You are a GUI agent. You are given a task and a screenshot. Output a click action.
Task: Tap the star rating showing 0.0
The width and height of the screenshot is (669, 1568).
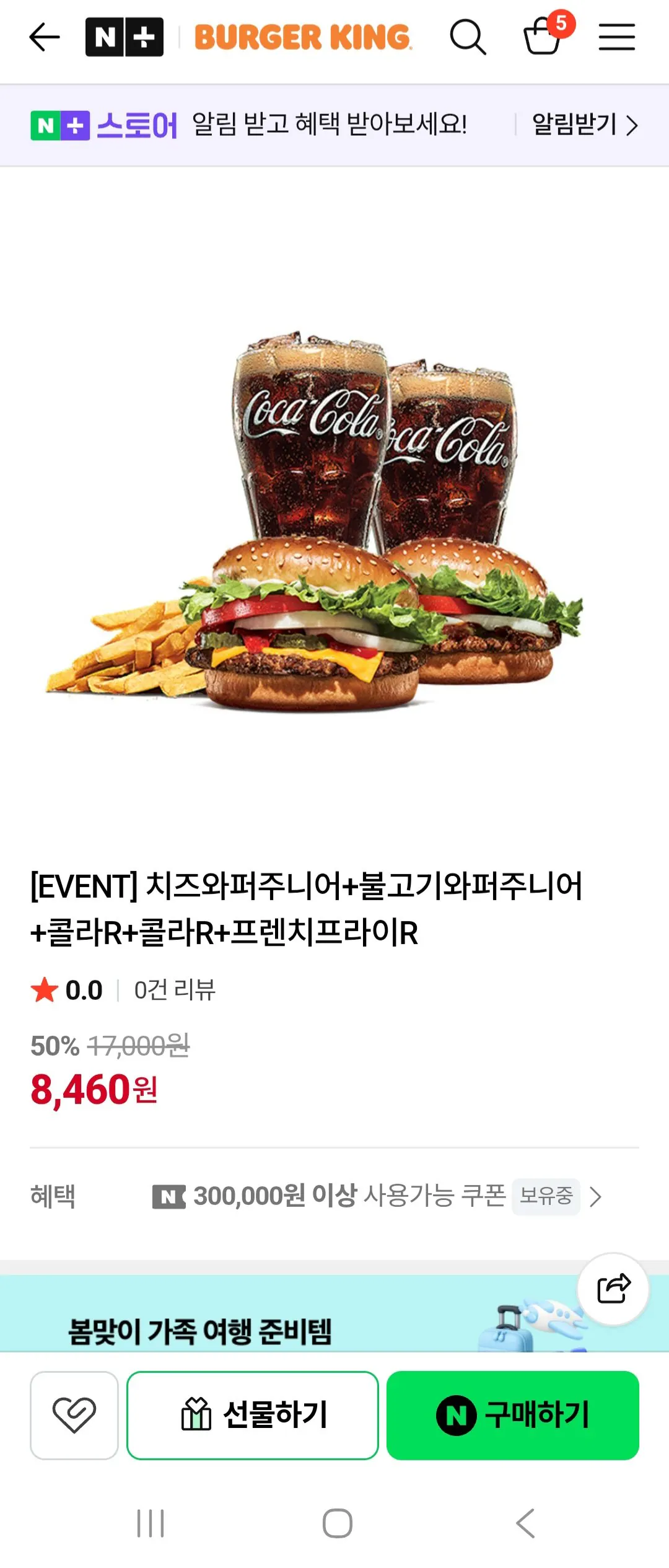tap(68, 989)
